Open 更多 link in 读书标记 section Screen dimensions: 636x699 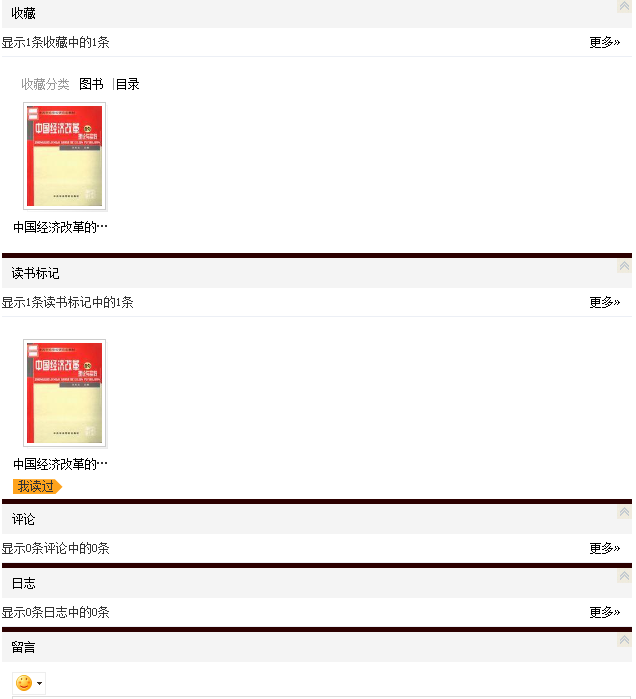pos(604,302)
